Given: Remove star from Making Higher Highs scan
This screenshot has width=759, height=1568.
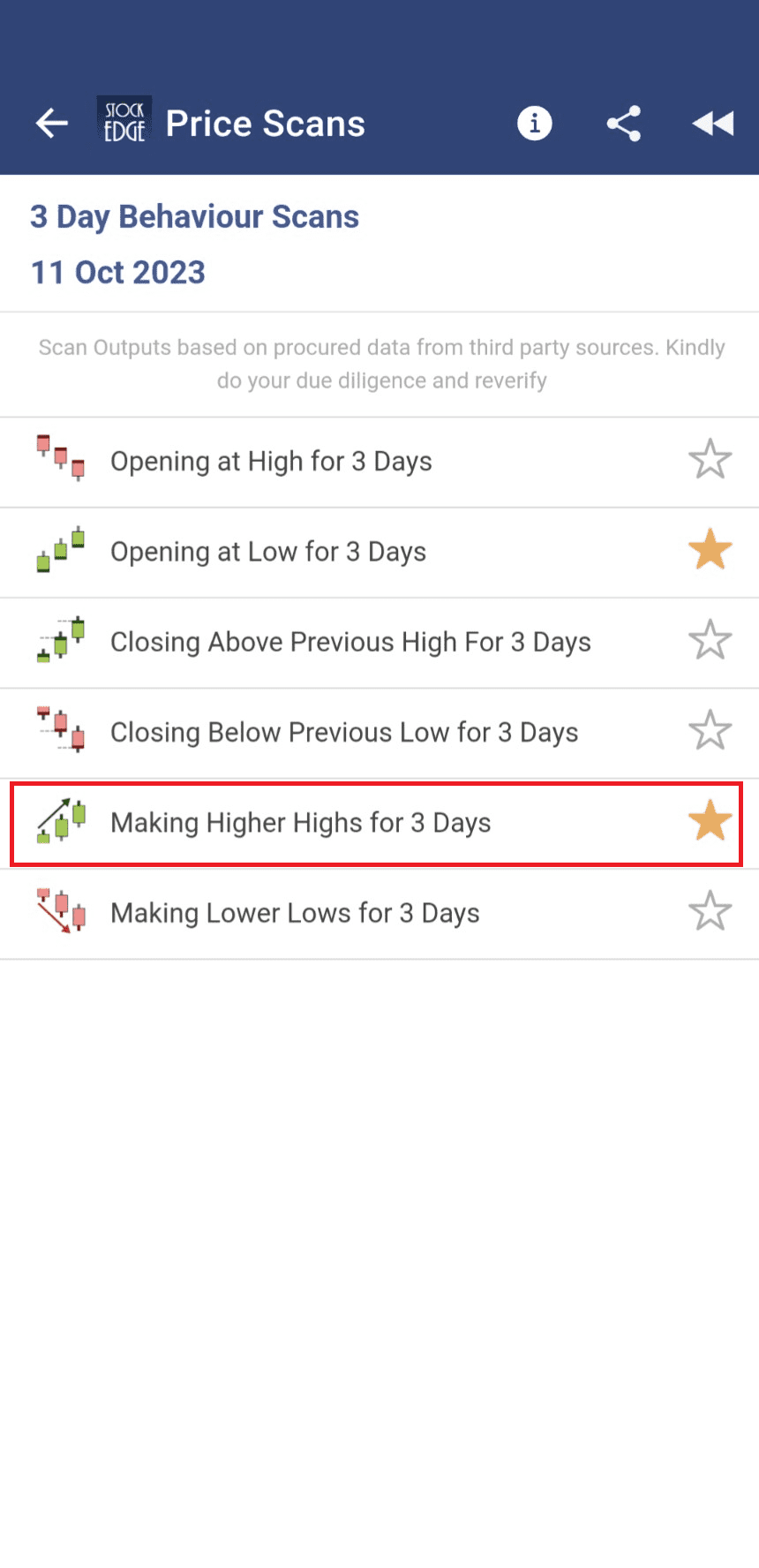Looking at the screenshot, I should click(710, 821).
